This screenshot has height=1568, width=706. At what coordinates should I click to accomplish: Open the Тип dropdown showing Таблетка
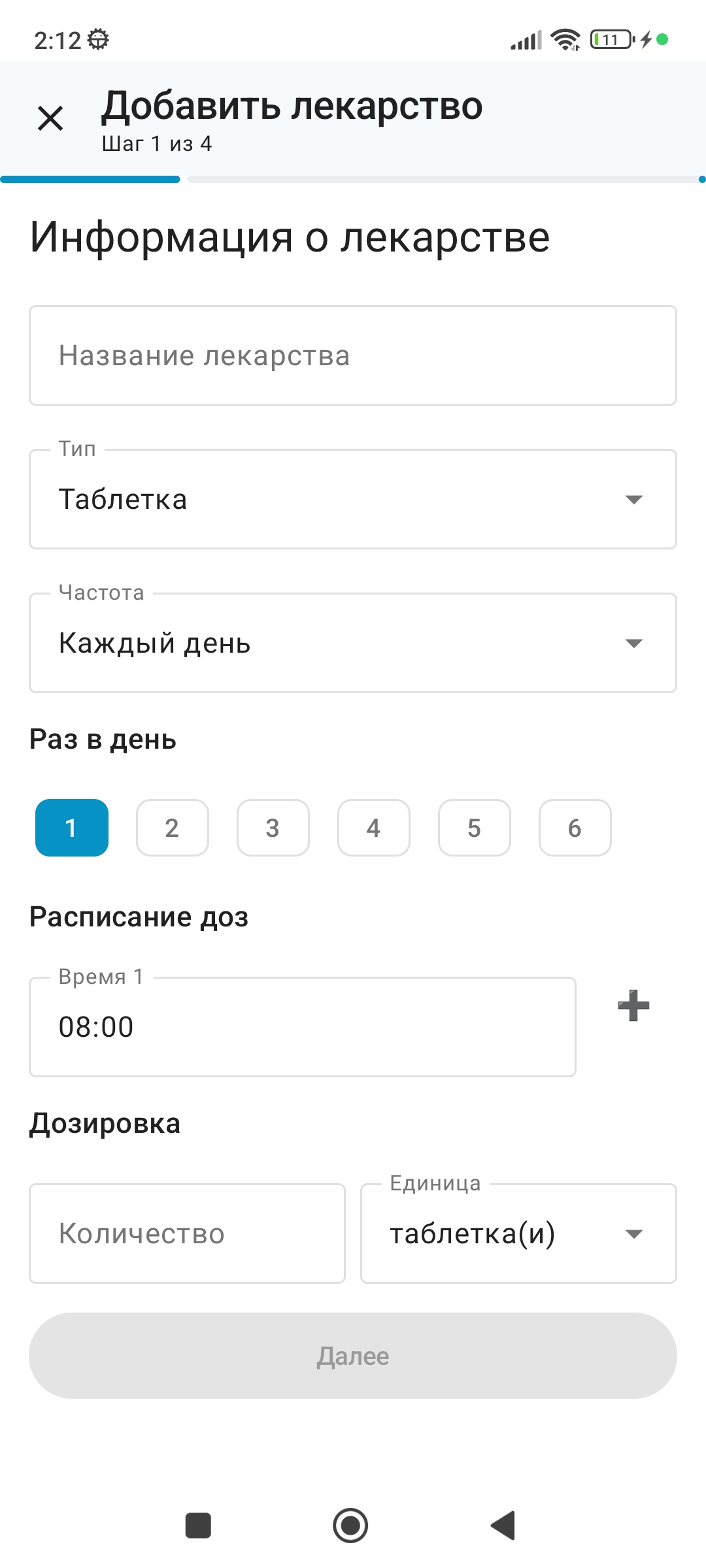pos(353,498)
